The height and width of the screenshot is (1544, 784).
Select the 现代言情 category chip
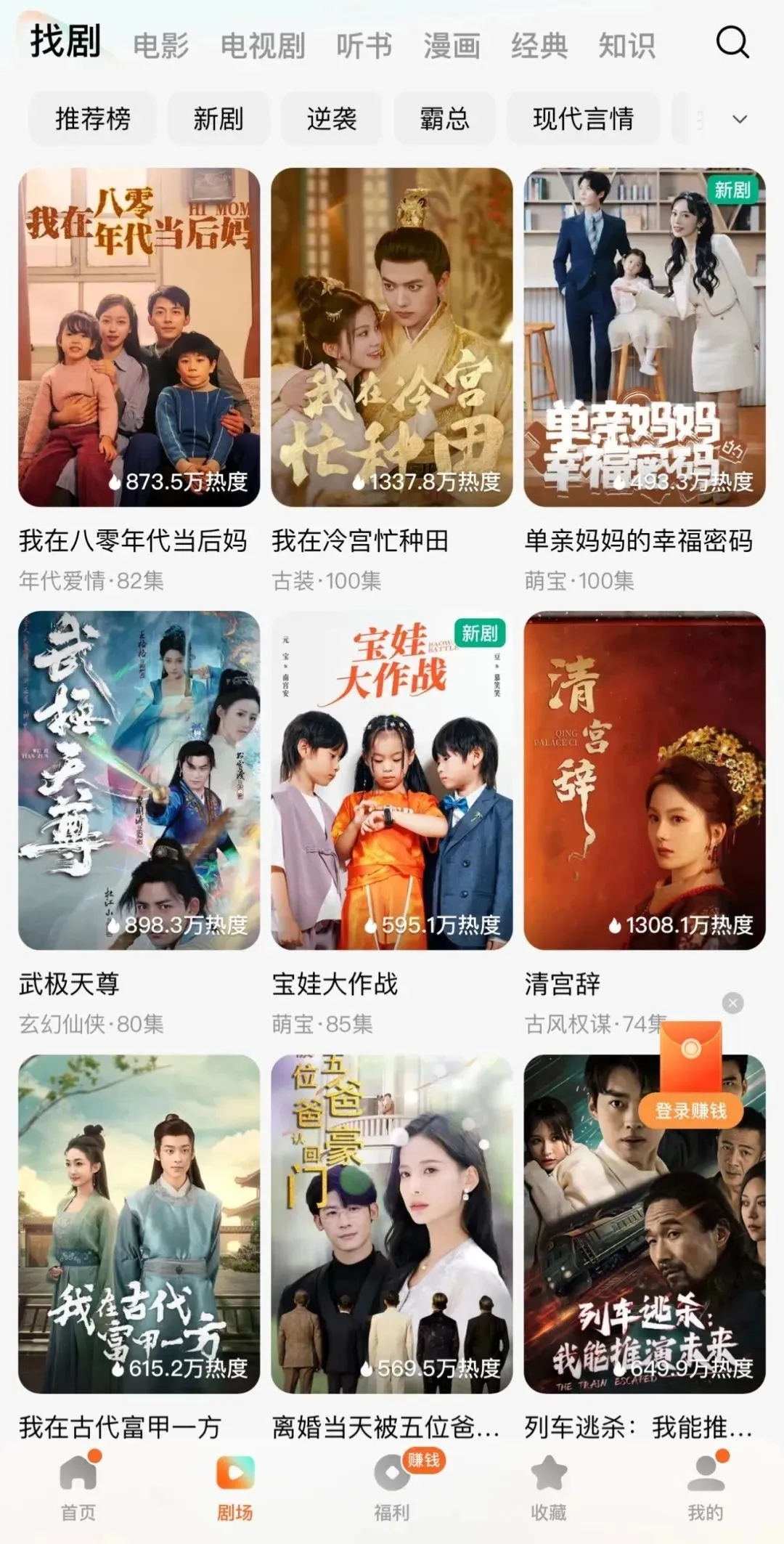583,119
